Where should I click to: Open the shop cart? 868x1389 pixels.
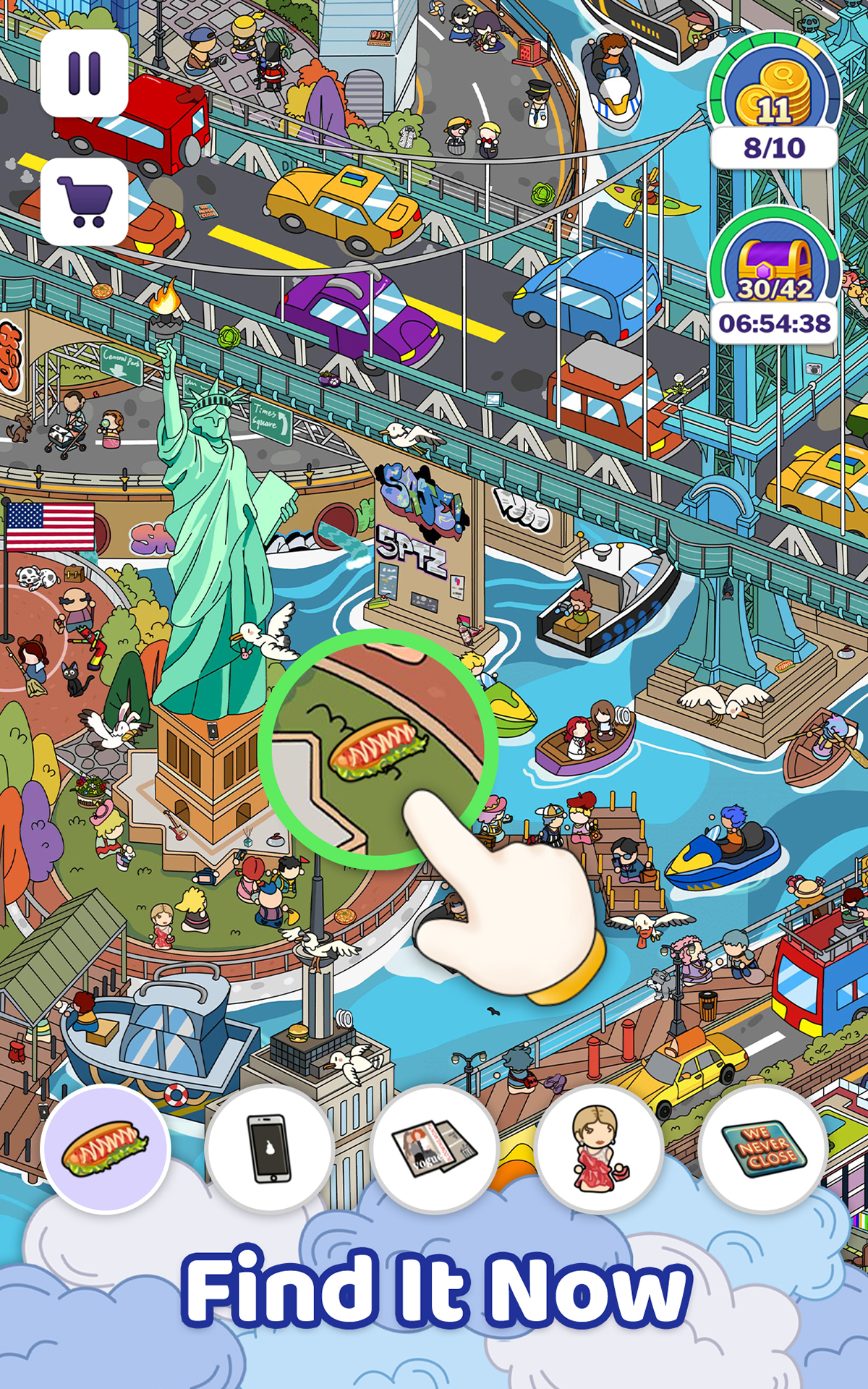click(x=85, y=203)
